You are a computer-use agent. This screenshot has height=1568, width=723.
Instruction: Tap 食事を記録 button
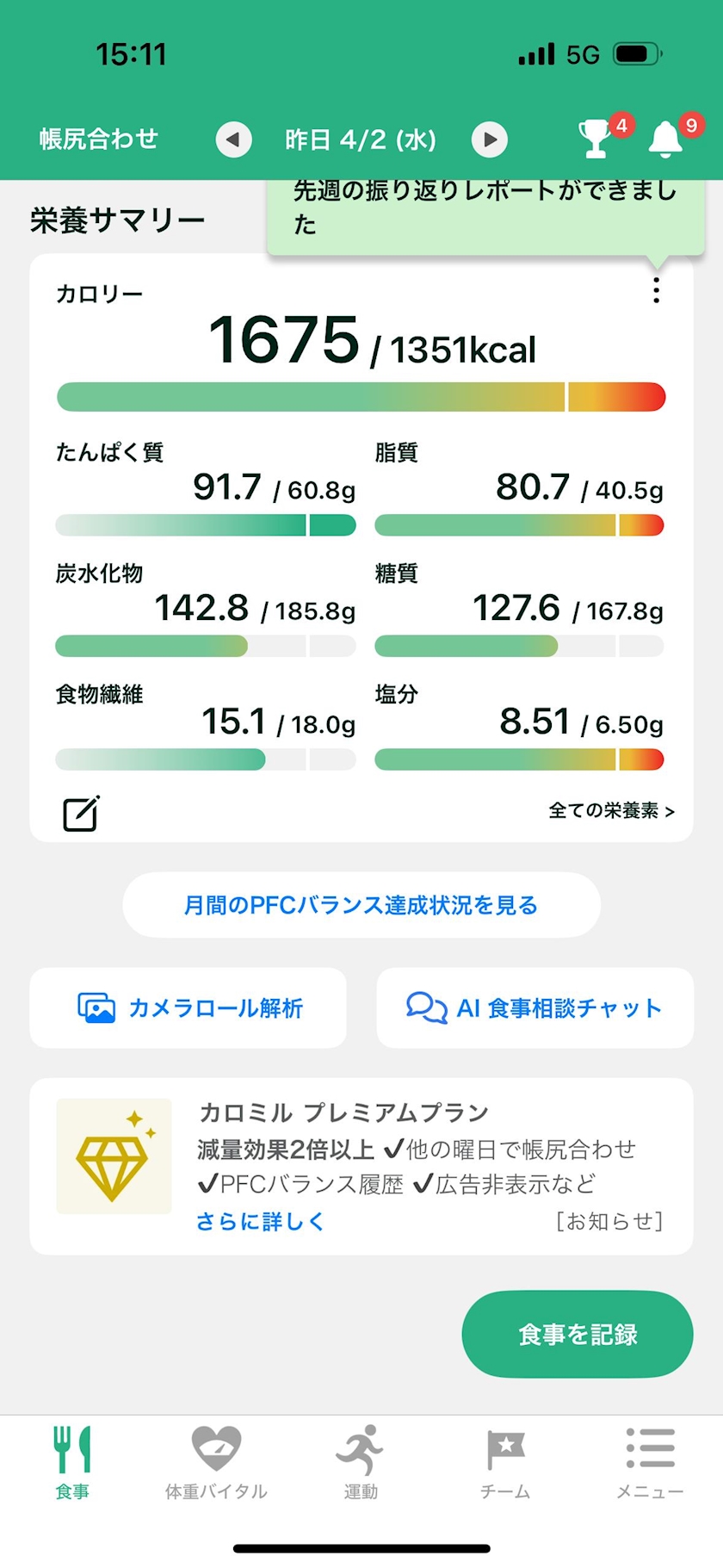pos(578,1335)
